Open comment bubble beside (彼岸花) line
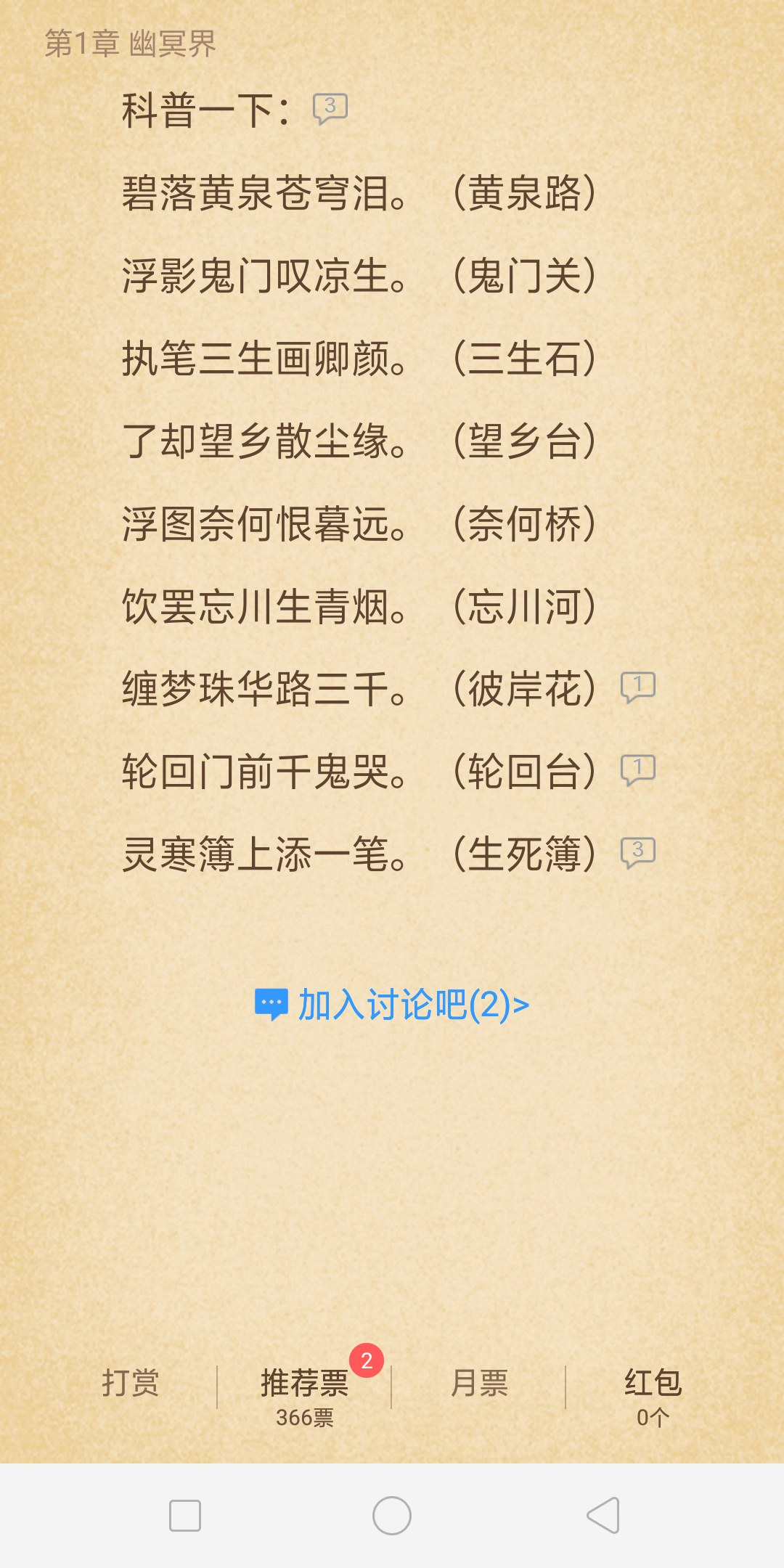Viewport: 784px width, 1568px height. [638, 687]
